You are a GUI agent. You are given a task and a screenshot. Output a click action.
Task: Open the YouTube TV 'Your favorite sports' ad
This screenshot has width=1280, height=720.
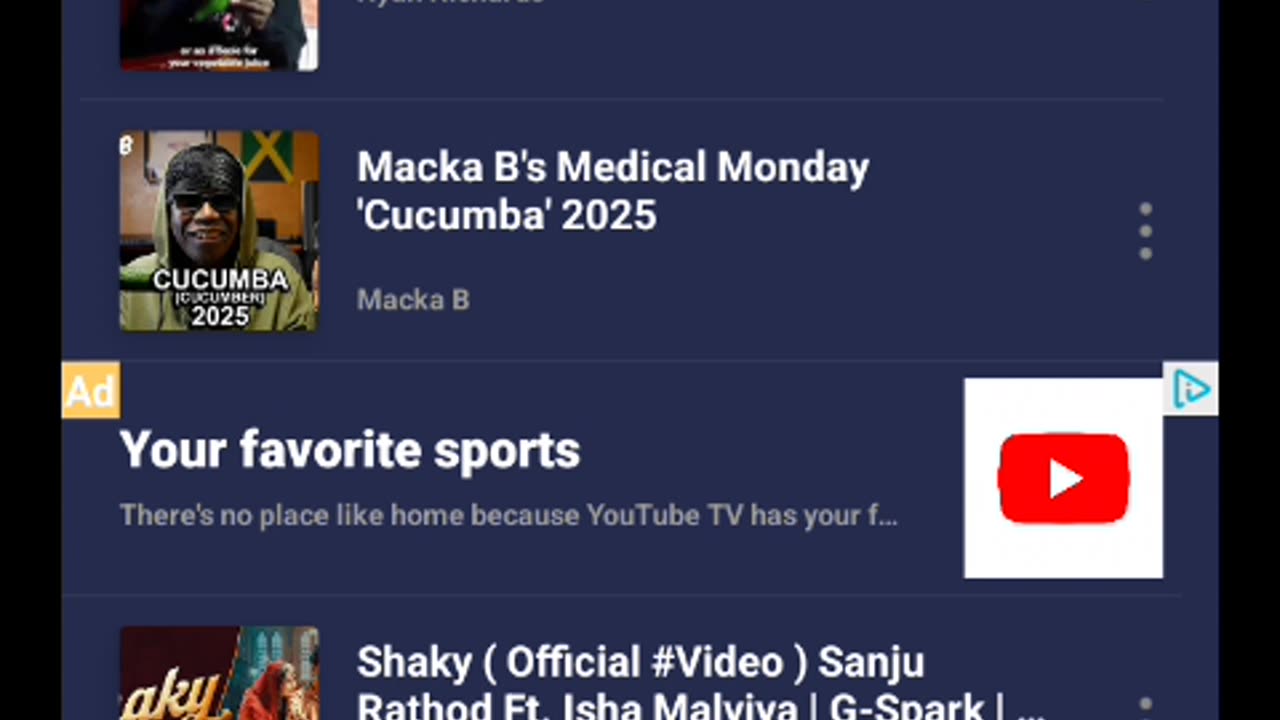click(x=350, y=451)
